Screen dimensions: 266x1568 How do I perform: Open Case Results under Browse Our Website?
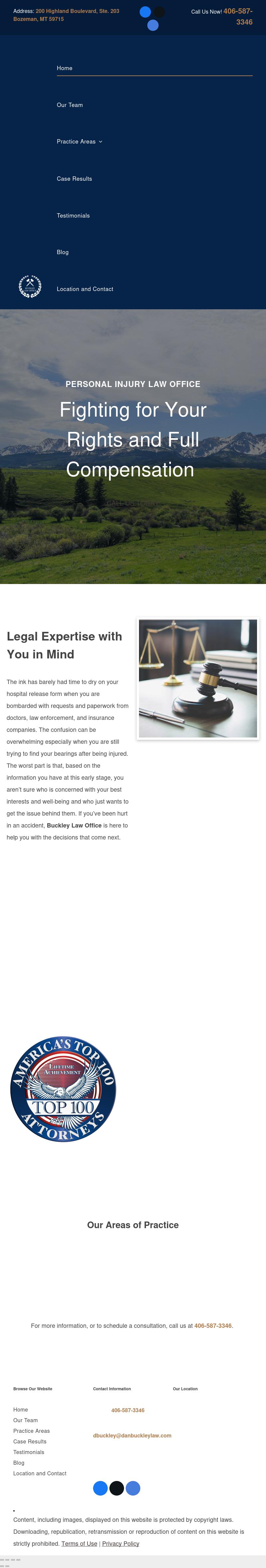(x=30, y=1441)
